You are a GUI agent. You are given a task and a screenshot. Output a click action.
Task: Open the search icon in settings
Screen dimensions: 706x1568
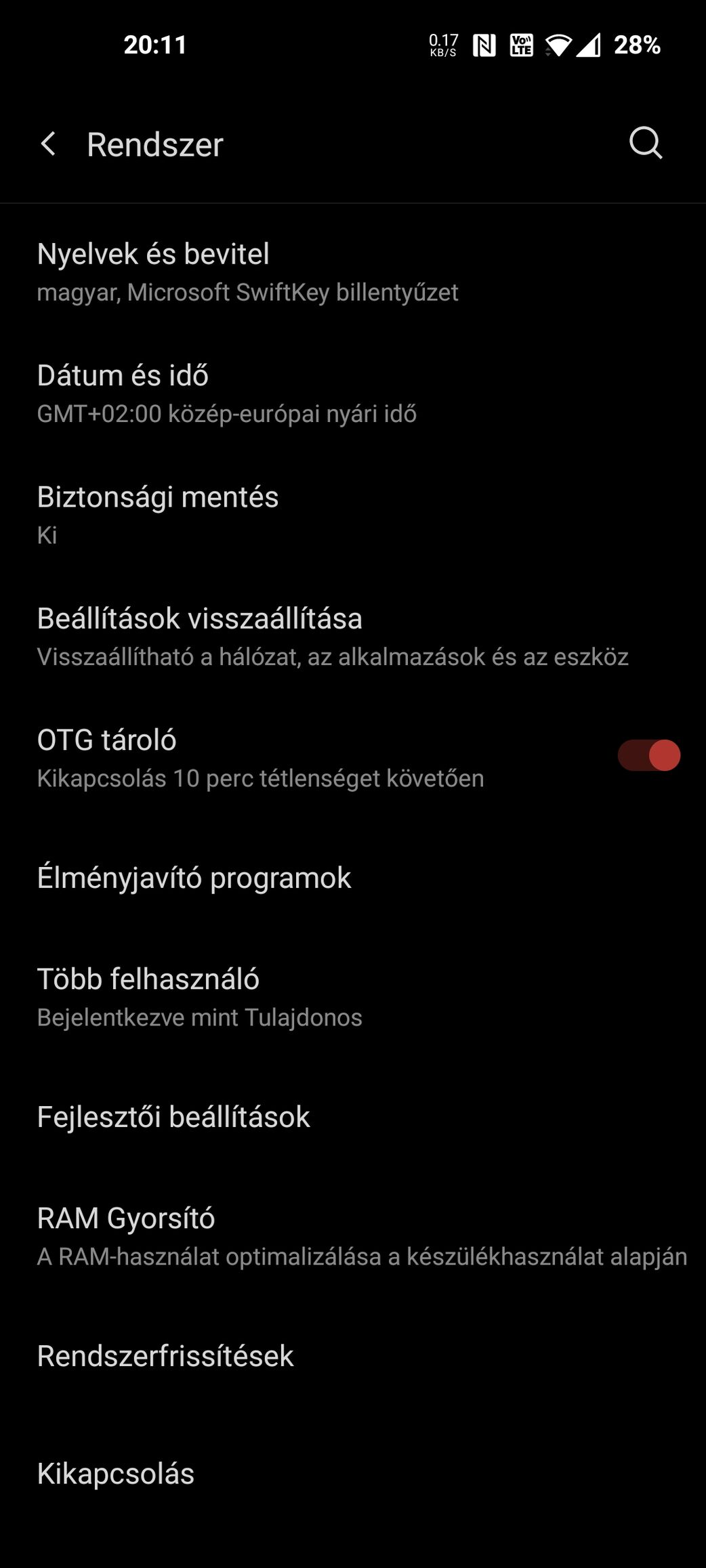pyautogui.click(x=646, y=143)
